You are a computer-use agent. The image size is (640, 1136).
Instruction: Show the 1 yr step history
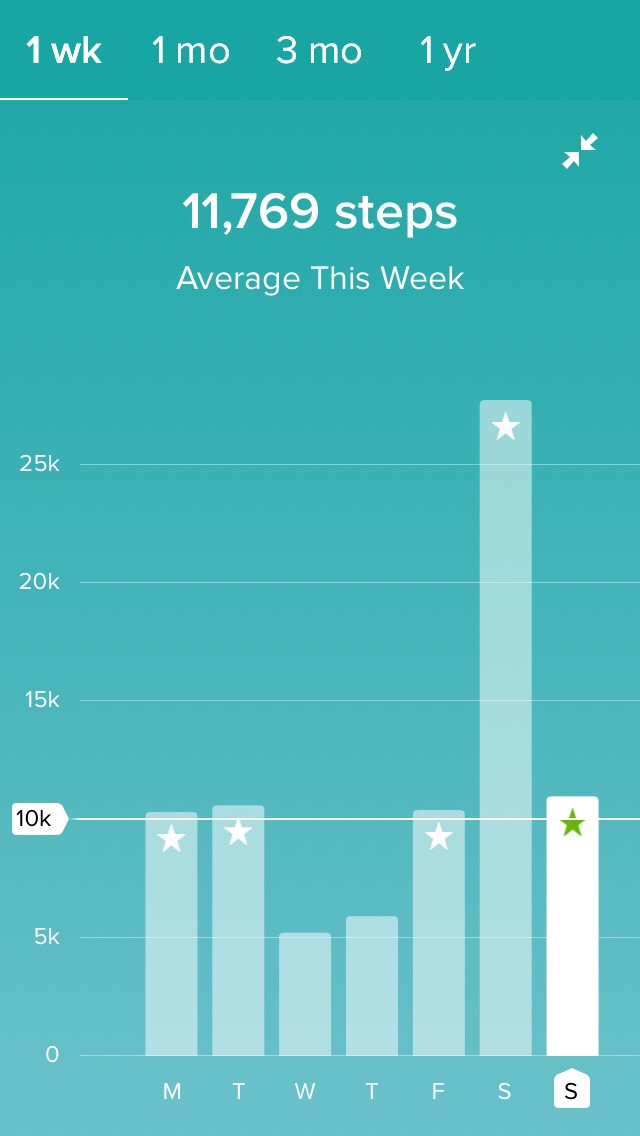click(447, 50)
